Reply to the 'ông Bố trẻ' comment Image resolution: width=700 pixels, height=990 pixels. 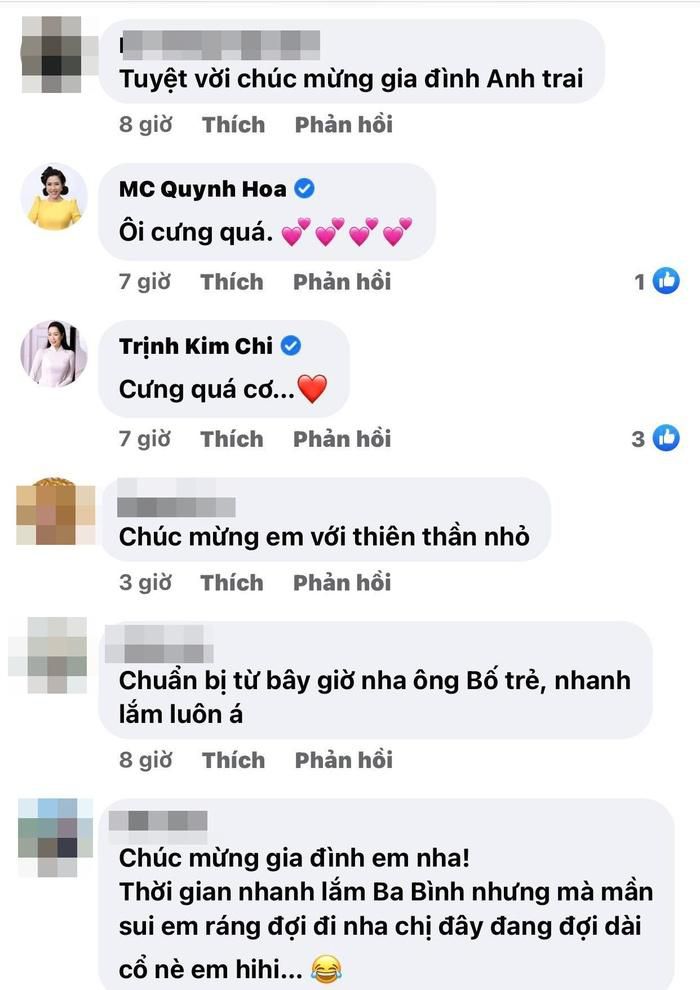click(x=343, y=760)
